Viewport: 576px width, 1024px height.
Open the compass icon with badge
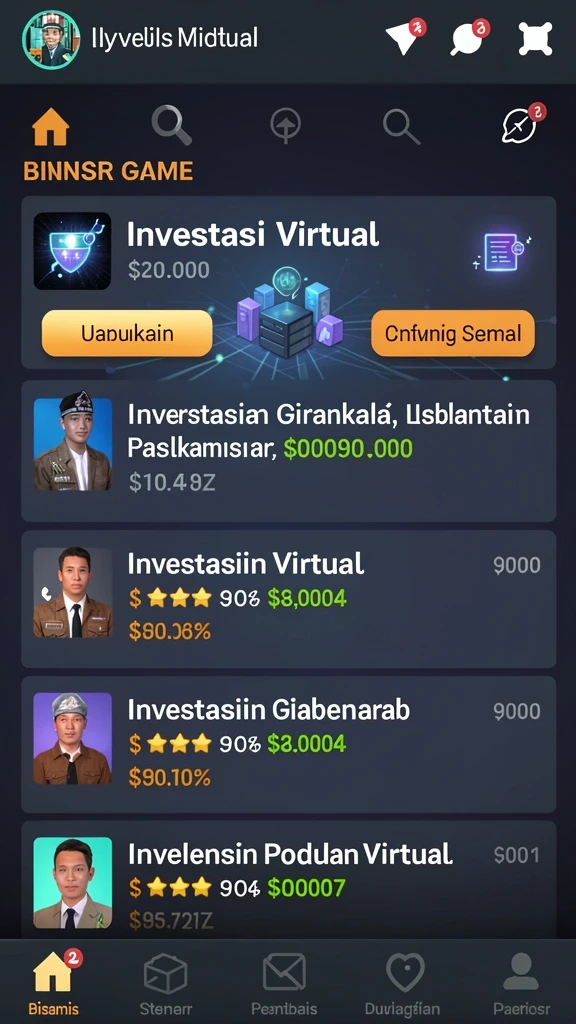[x=522, y=123]
